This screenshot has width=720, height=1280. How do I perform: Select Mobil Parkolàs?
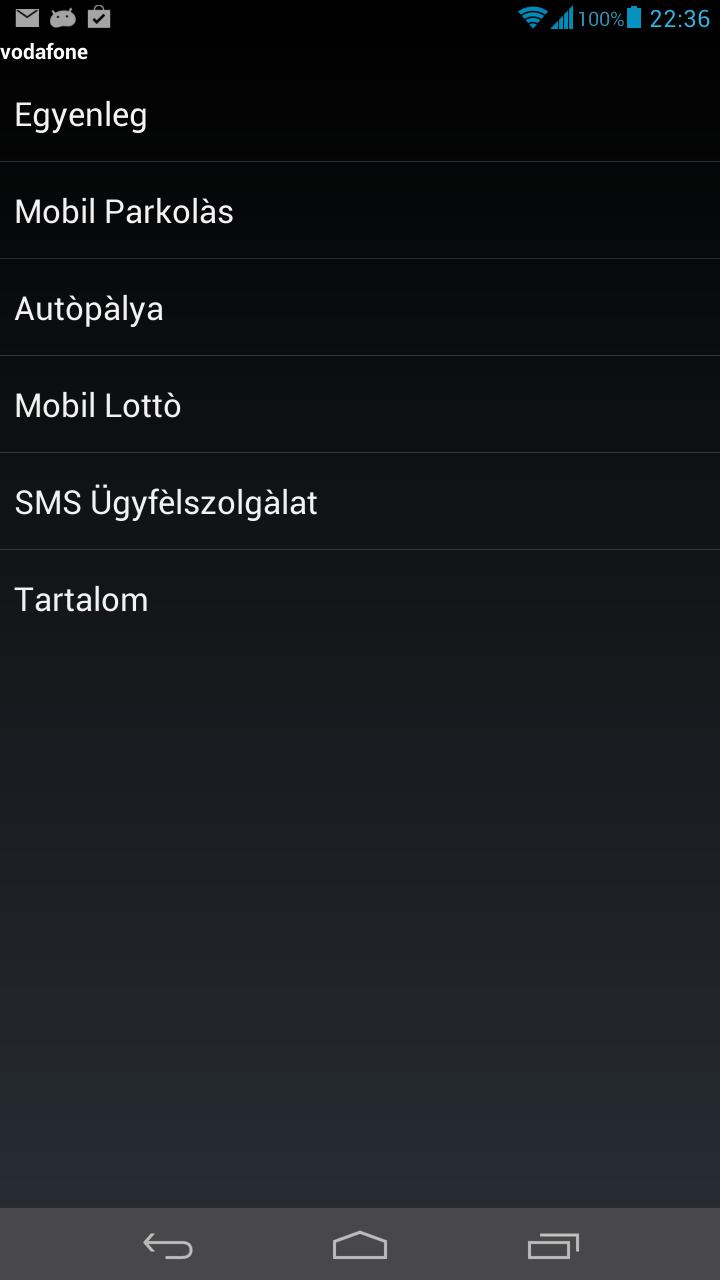coord(360,210)
